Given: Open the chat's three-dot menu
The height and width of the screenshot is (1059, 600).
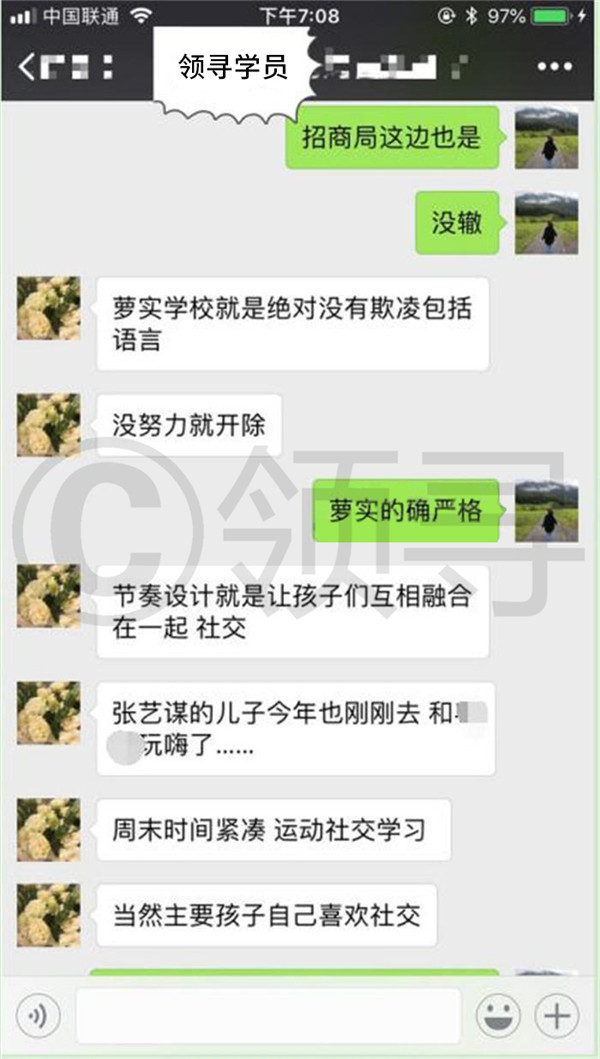Looking at the screenshot, I should (x=555, y=67).
